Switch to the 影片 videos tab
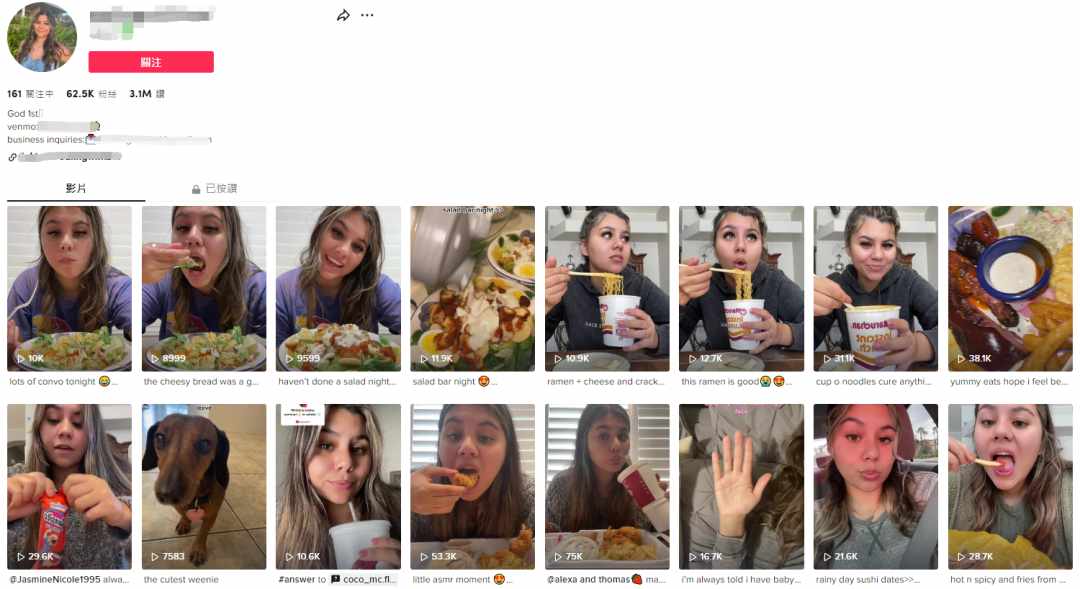The height and width of the screenshot is (589, 1080). coord(76,188)
